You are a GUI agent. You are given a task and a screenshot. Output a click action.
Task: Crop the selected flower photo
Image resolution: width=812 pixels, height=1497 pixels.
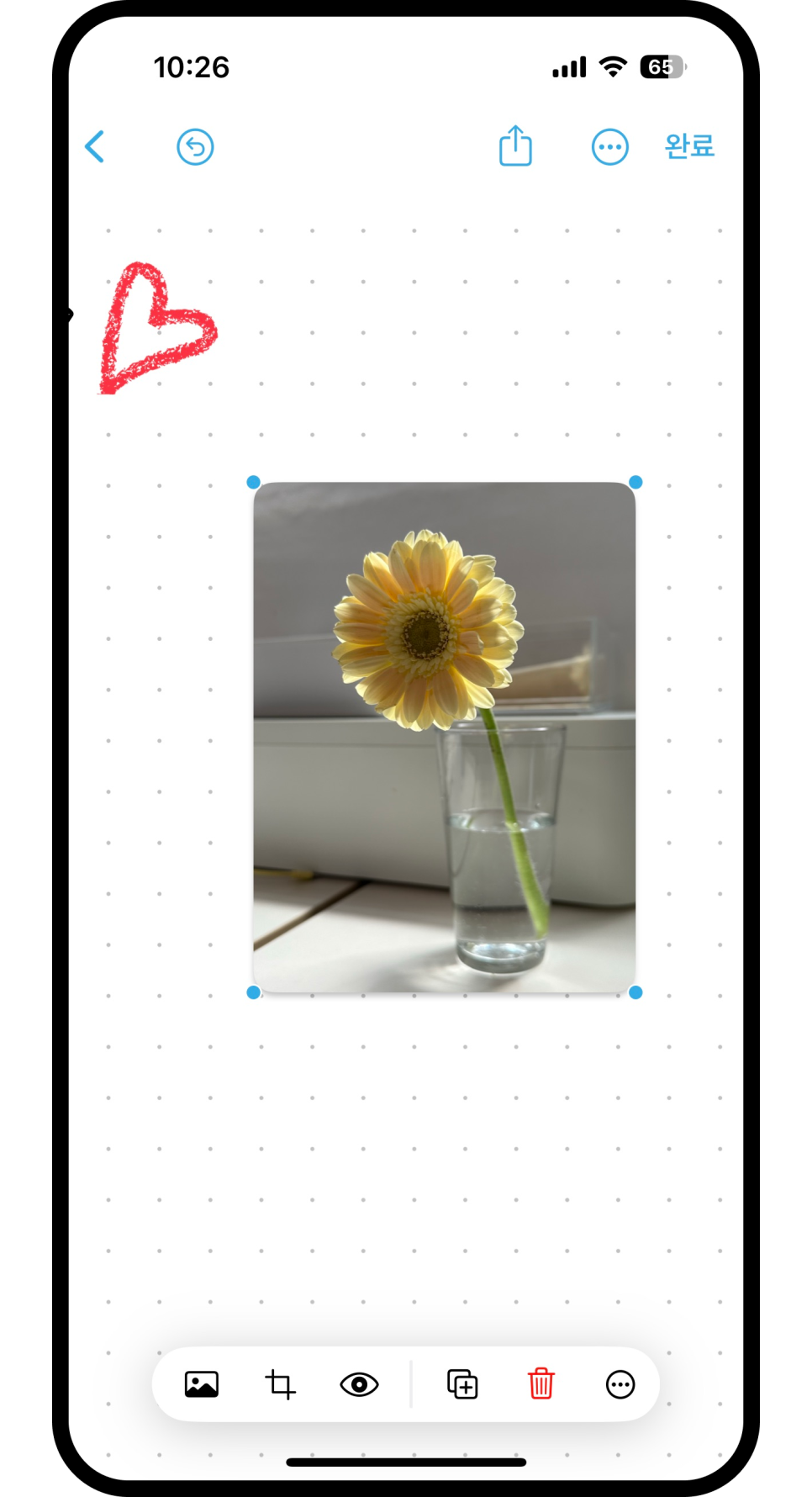click(x=280, y=1384)
